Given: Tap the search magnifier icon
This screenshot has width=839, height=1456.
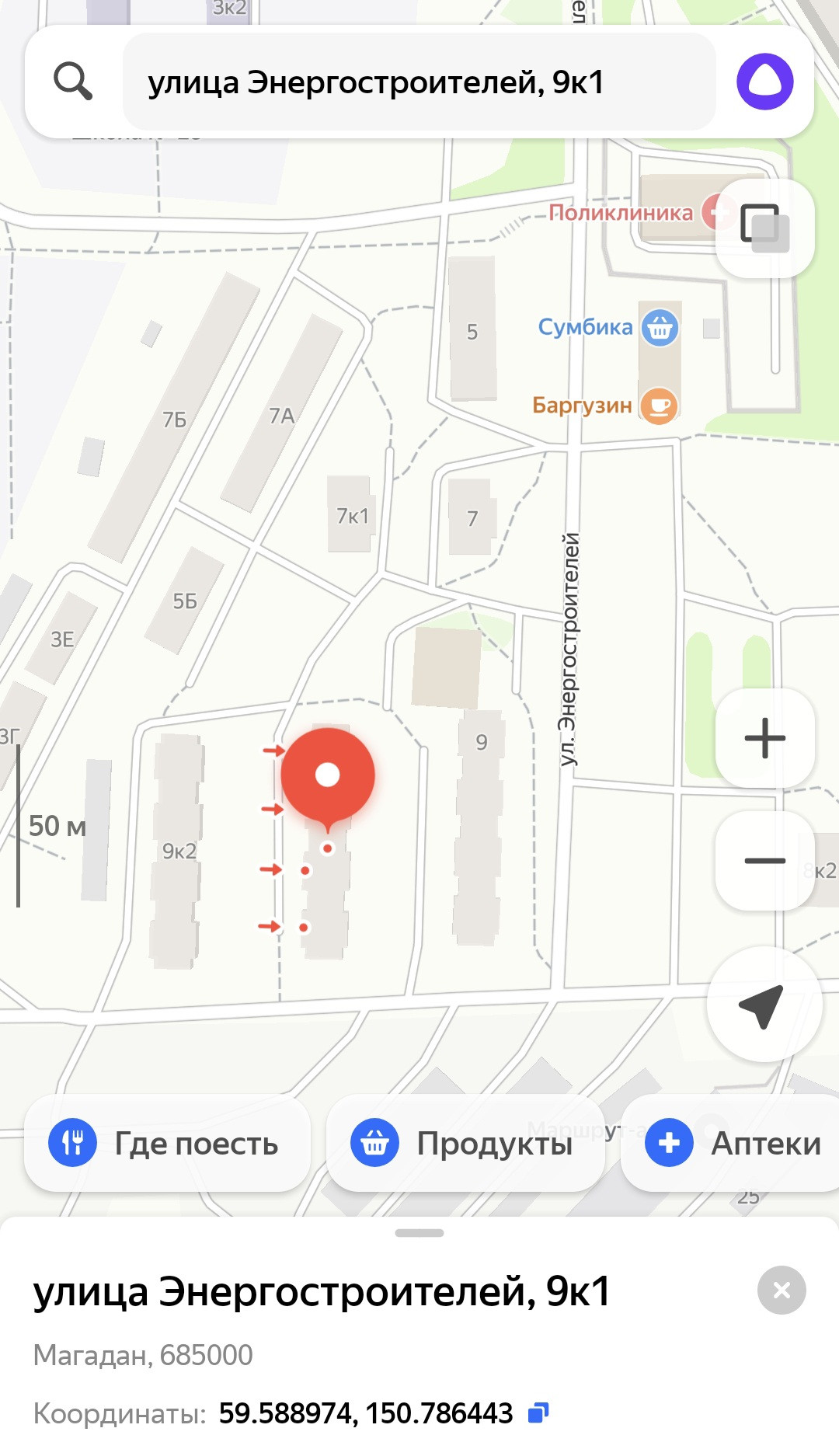Looking at the screenshot, I should pos(73,81).
